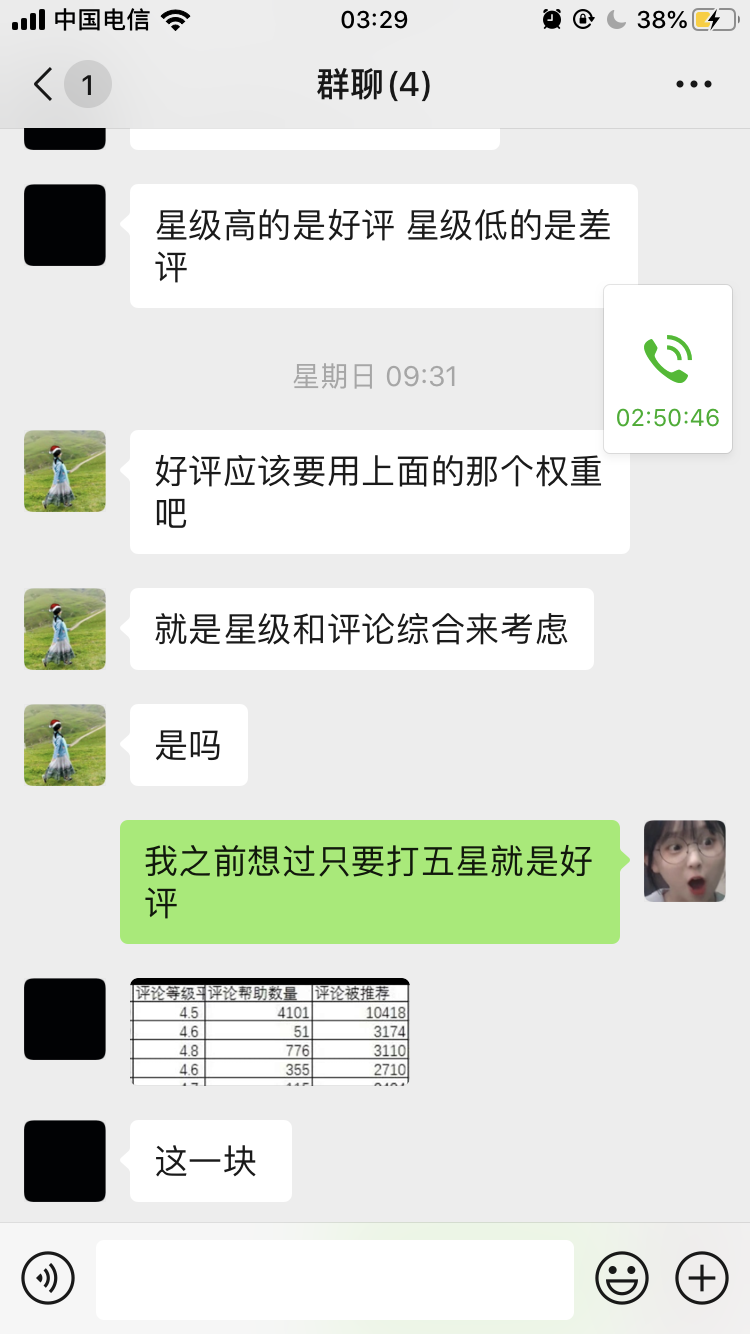Screen dimensions: 750x1334
Task: View profile of sender of 这一块
Action: tap(65, 1161)
